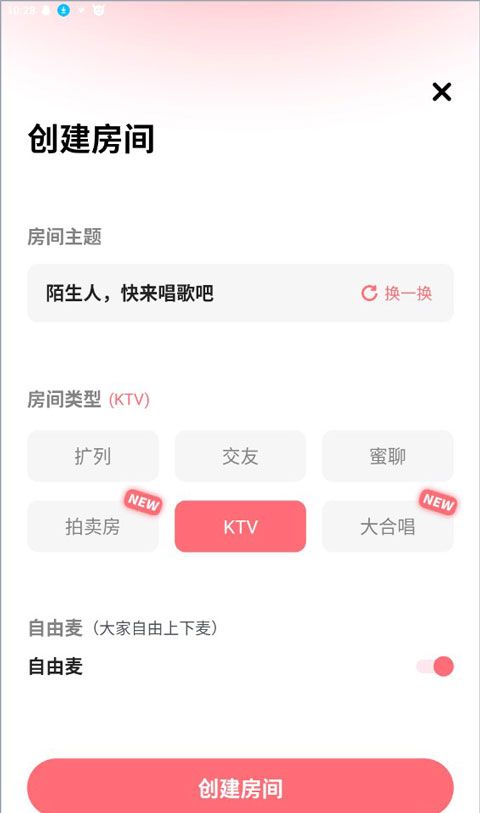The width and height of the screenshot is (480, 813).
Task: Select the 拍卖房 room type
Action: pyautogui.click(x=93, y=526)
